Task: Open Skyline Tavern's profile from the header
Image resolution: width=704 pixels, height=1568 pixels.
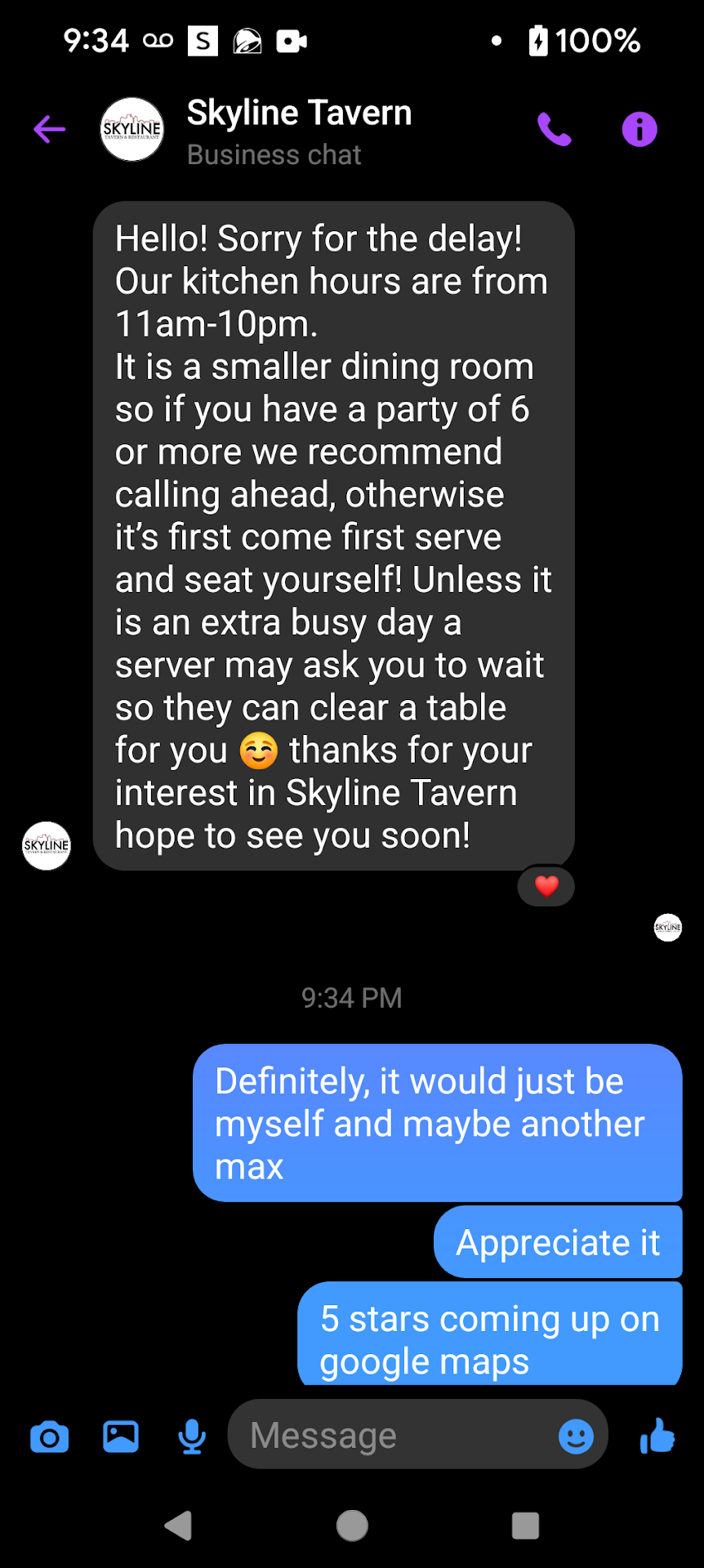Action: pos(298,131)
